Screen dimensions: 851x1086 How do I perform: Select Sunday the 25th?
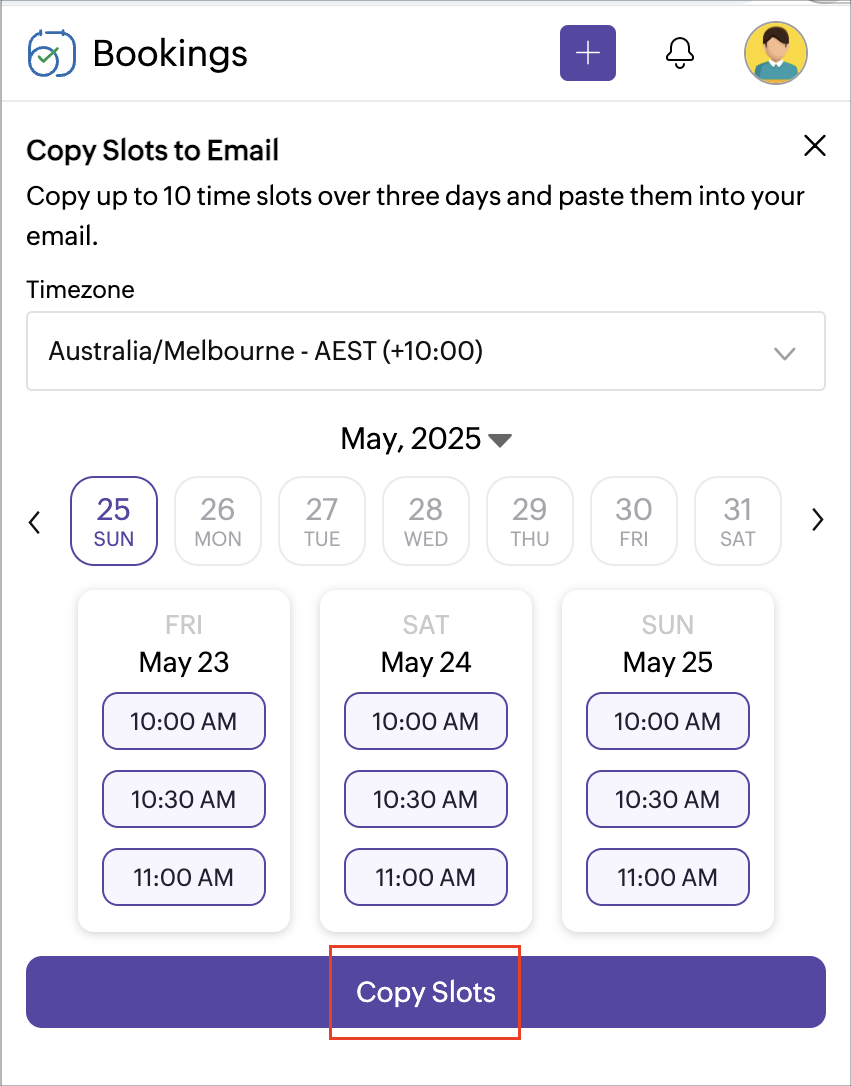point(114,521)
